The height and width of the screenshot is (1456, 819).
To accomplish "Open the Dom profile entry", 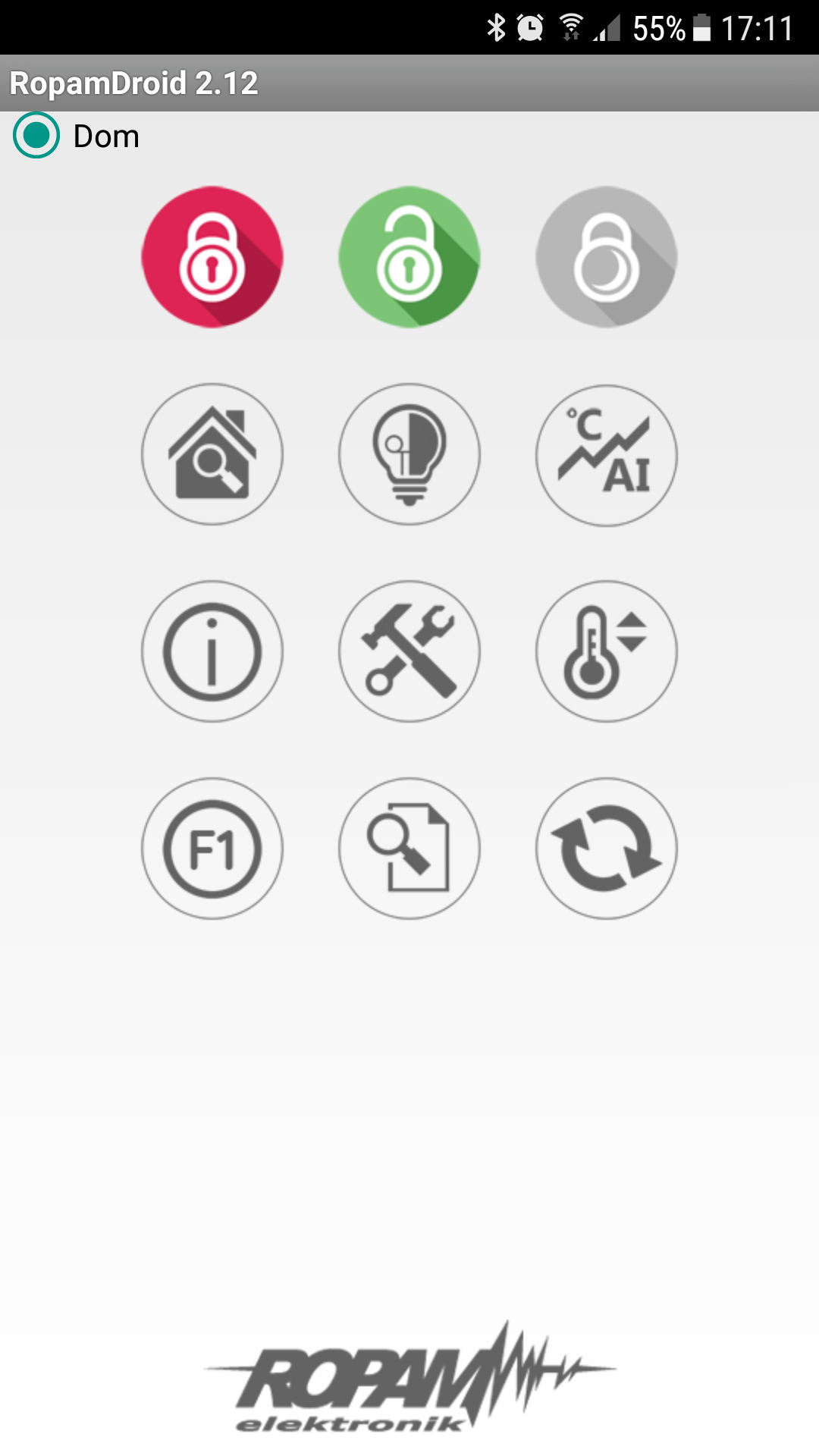I will pyautogui.click(x=106, y=136).
